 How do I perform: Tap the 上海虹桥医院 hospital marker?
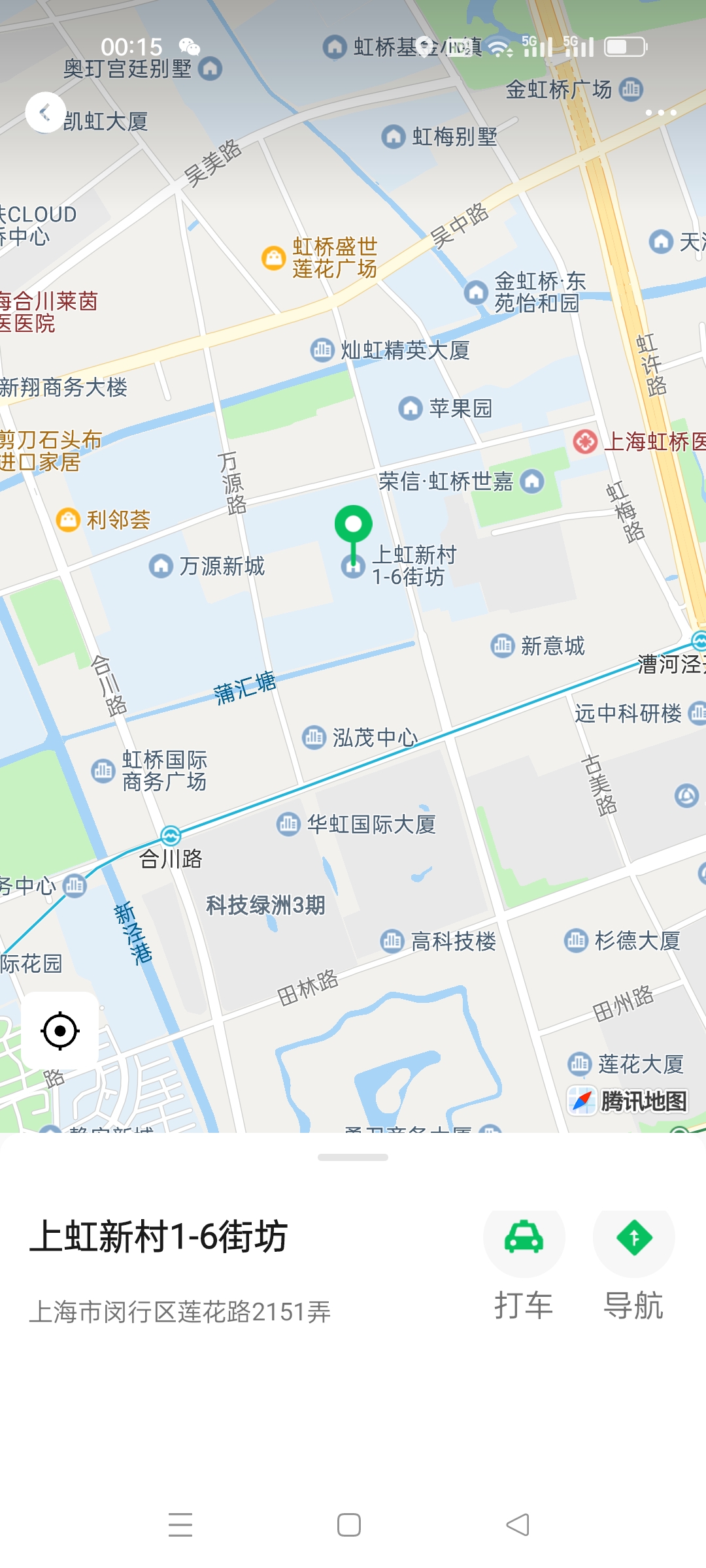(x=585, y=442)
